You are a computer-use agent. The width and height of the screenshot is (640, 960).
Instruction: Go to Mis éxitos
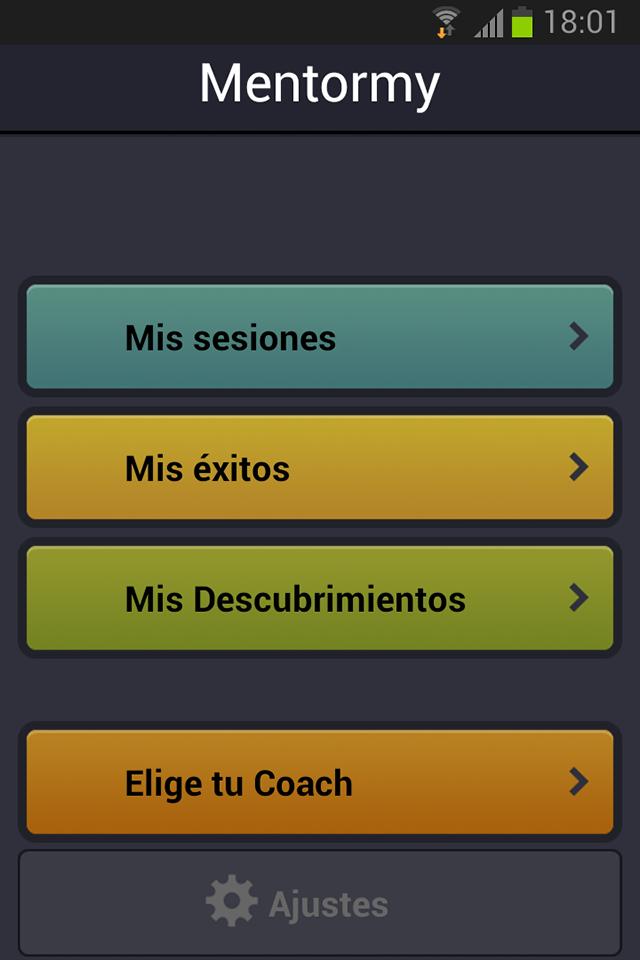click(x=320, y=468)
